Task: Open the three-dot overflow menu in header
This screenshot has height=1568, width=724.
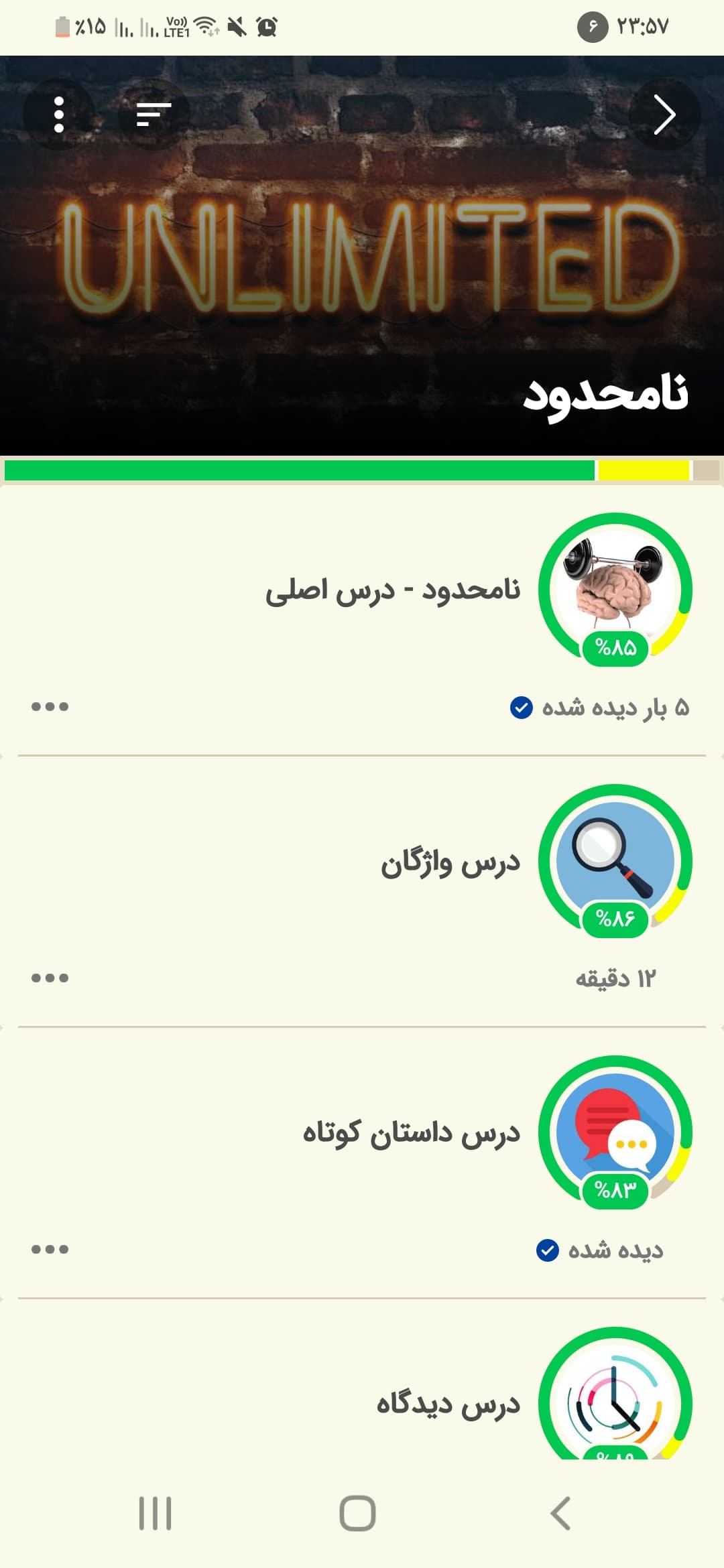Action: 59,115
